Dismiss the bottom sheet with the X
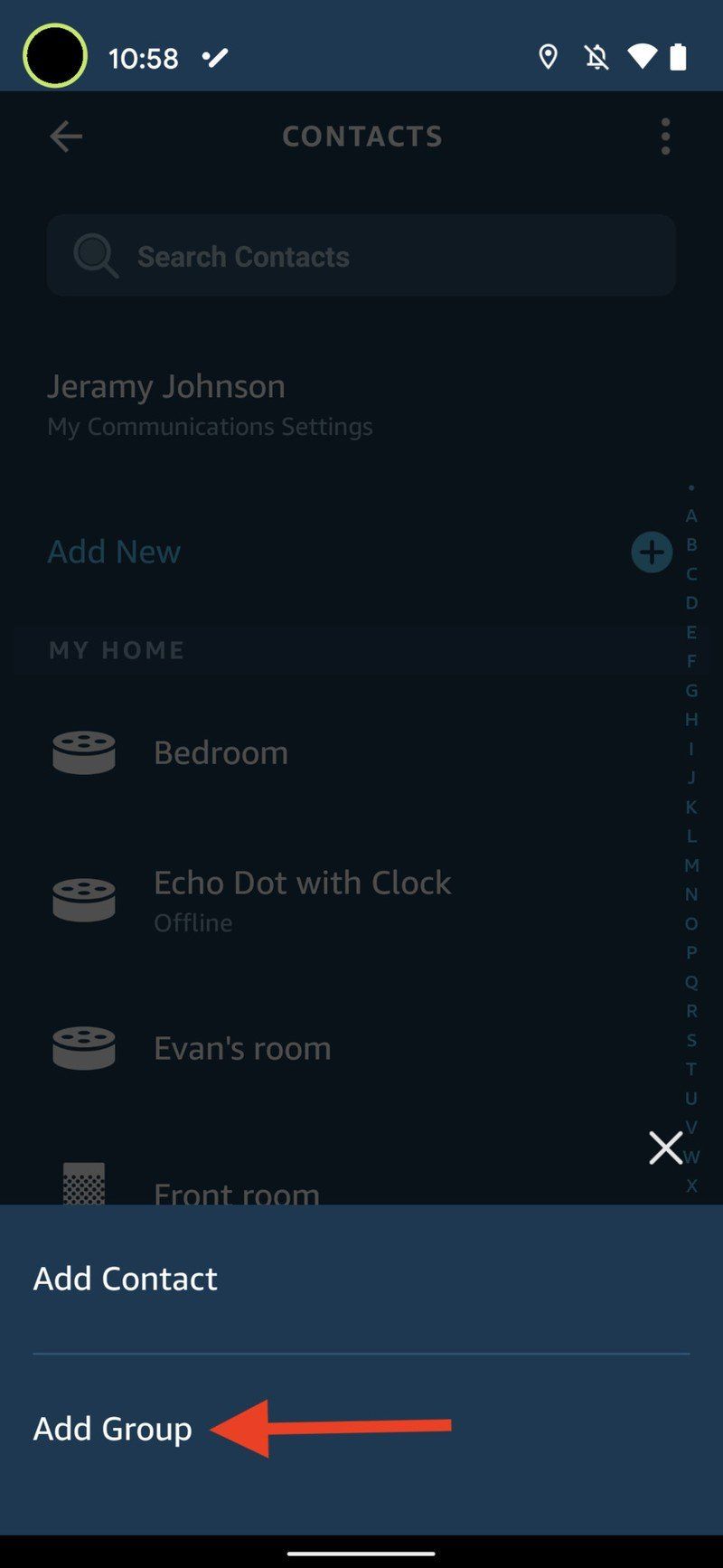This screenshot has height=1568, width=723. (665, 1147)
